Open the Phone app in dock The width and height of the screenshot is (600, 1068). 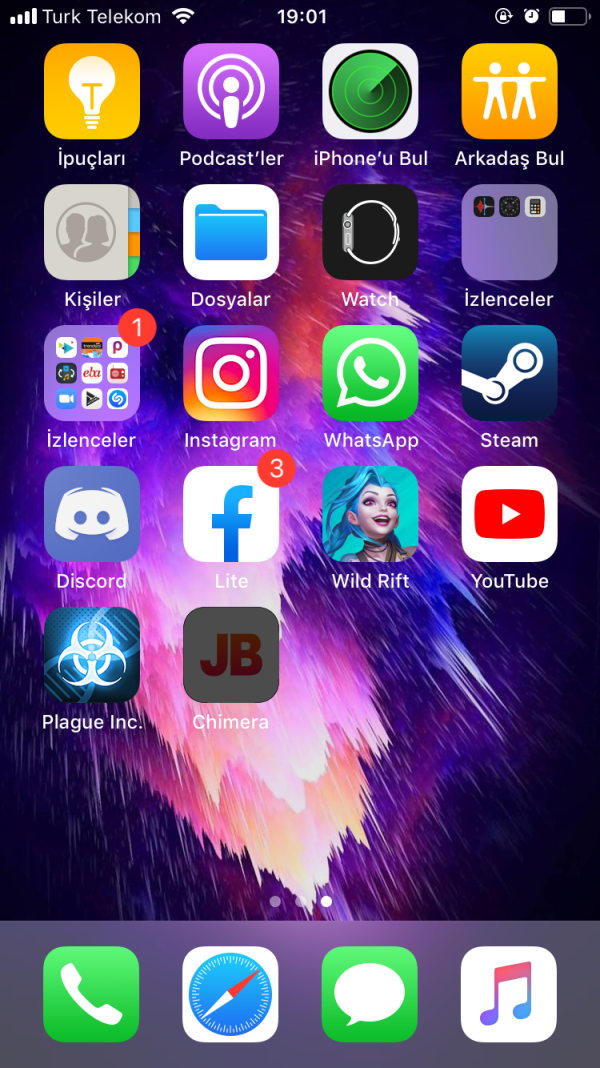(x=92, y=994)
